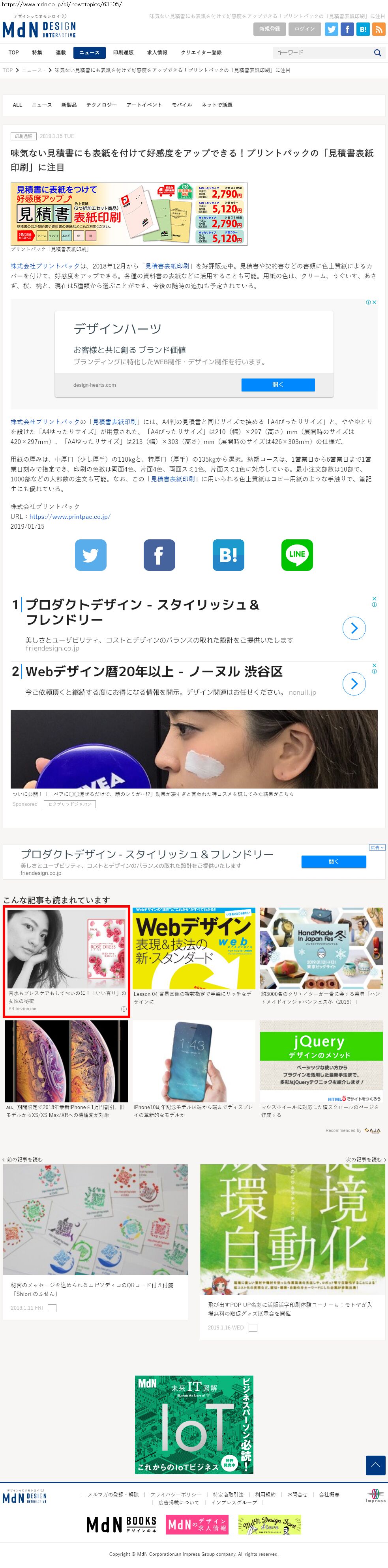Share via the large Hatena B! button
388x1568 pixels.
(228, 554)
